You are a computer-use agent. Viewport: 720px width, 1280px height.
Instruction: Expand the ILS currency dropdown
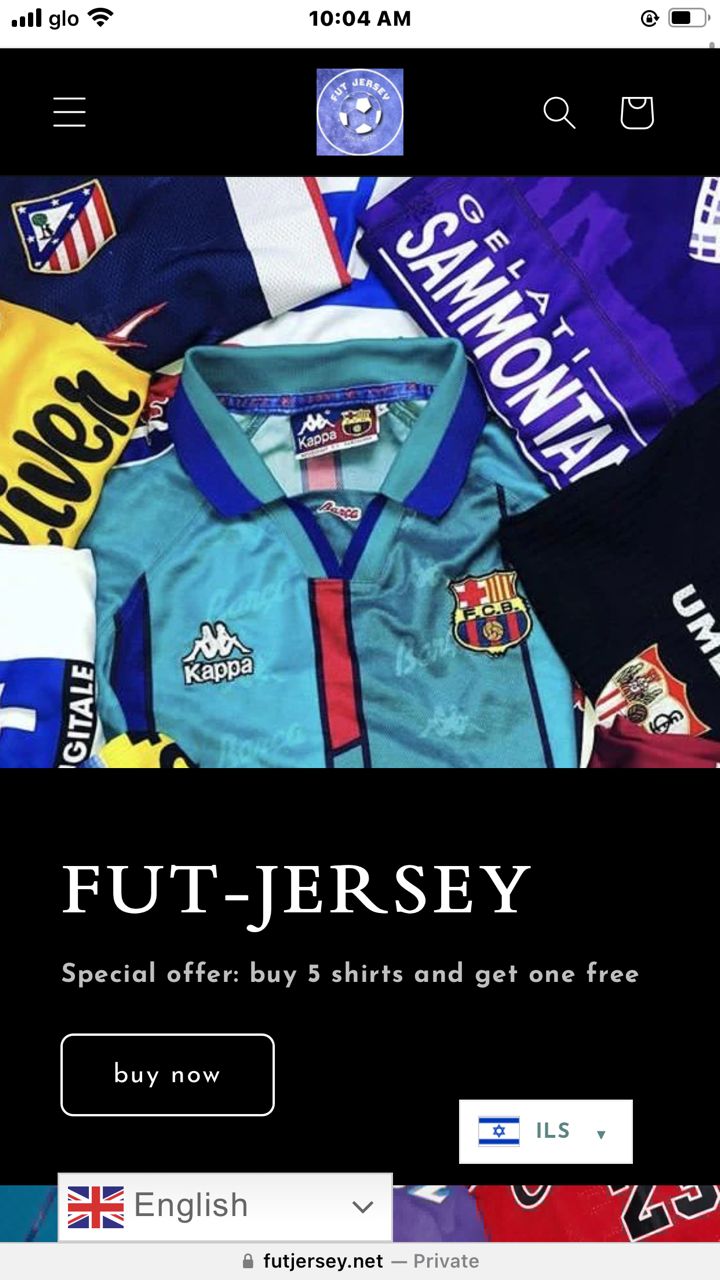[x=546, y=1132]
